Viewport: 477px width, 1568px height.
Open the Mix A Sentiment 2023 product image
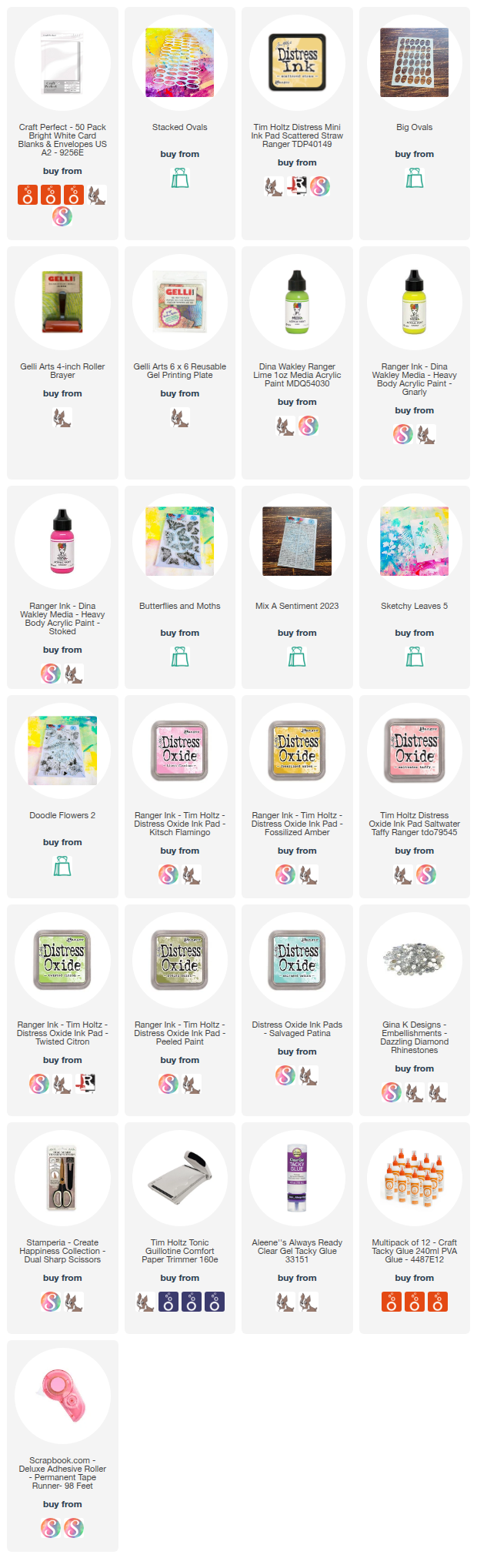(297, 541)
